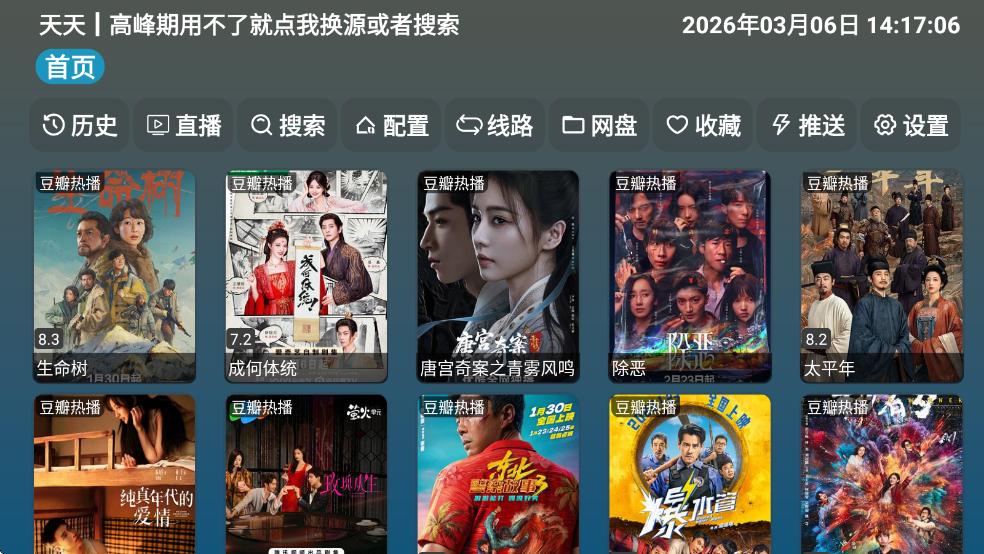Select the 首页 tab

pos(70,67)
